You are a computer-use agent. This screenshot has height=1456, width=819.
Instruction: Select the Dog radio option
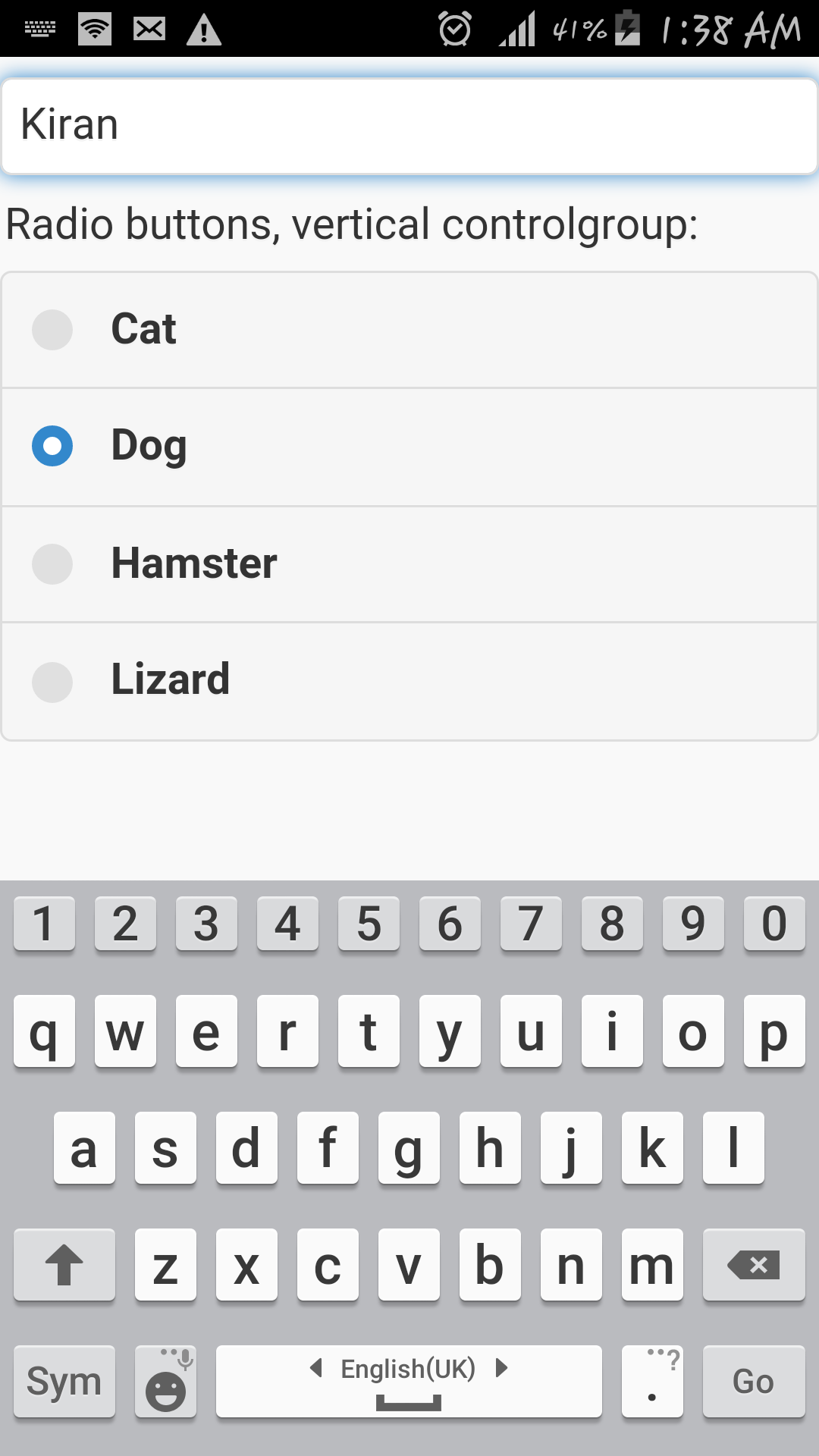tap(409, 447)
